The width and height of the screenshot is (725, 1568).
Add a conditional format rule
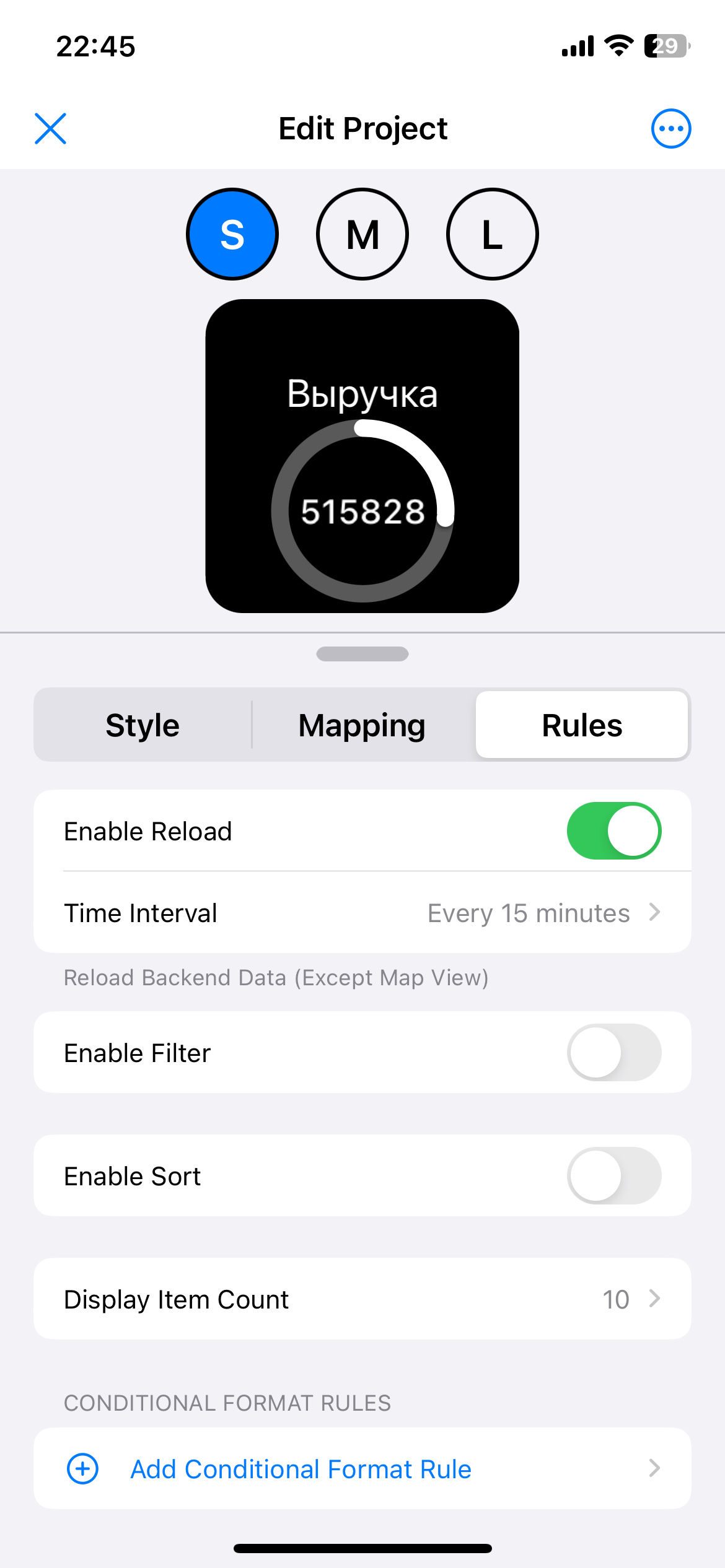click(x=301, y=1469)
